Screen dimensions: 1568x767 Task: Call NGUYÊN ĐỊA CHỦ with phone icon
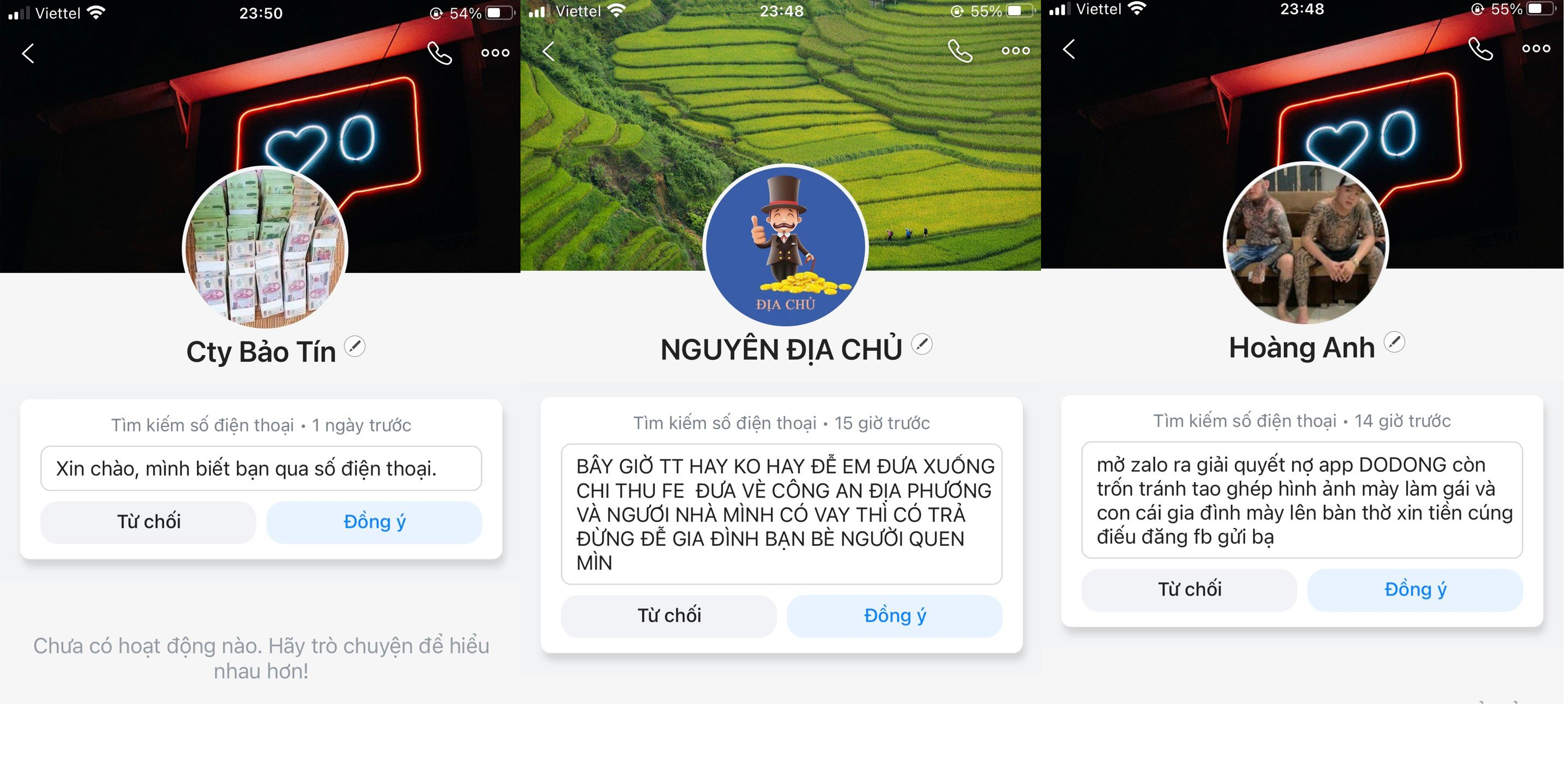click(x=960, y=51)
